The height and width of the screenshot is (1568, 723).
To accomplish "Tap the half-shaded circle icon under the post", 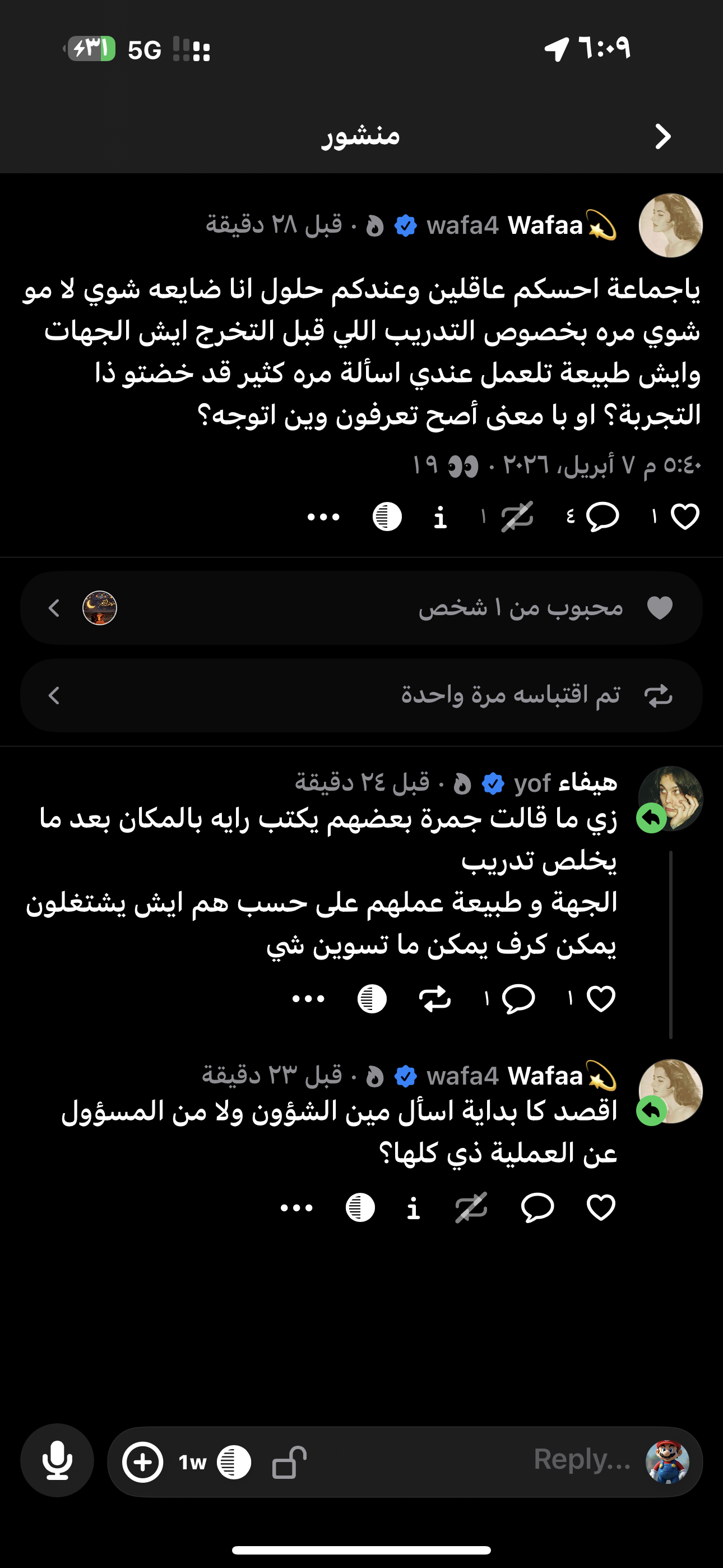I will tap(387, 516).
